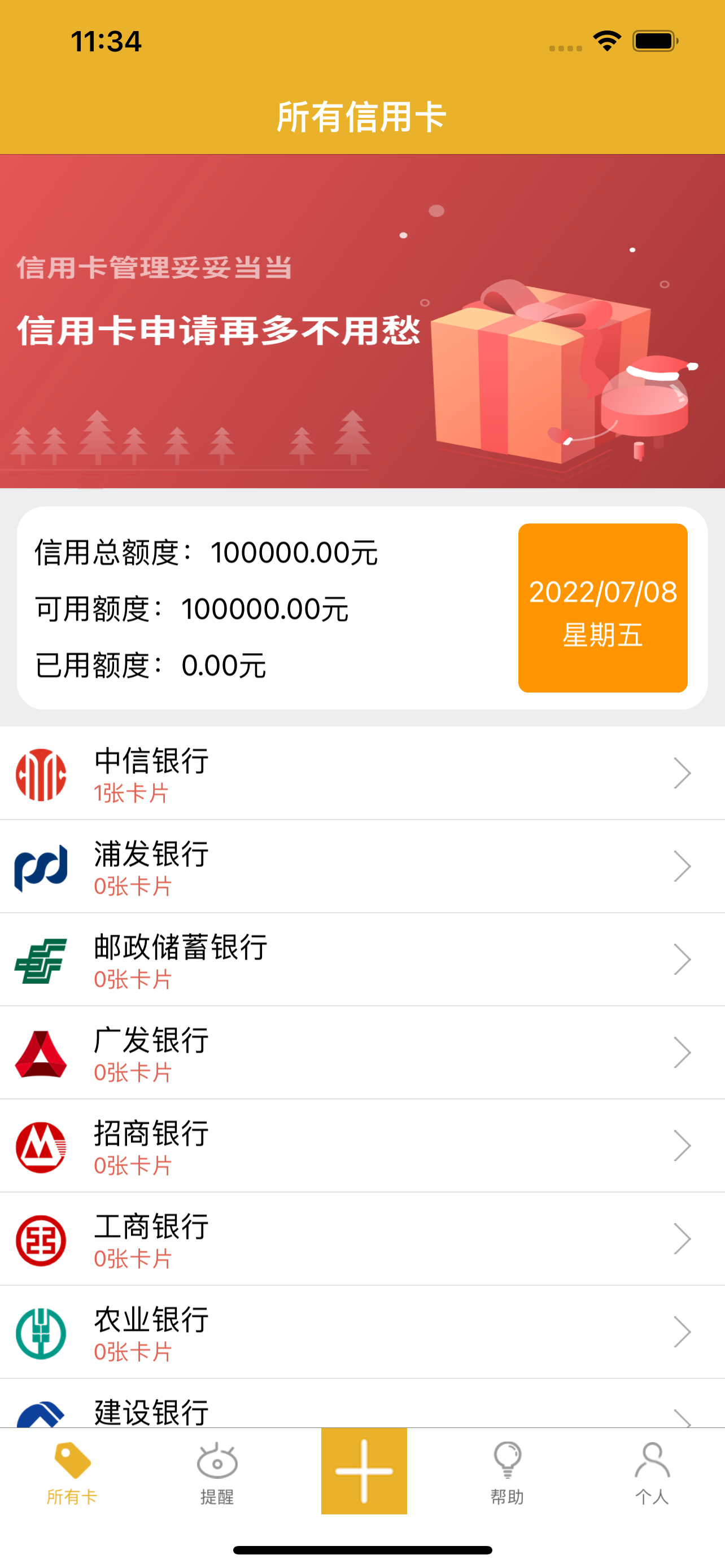This screenshot has height=1568, width=725.
Task: Open the 中信银行 card list
Action: tap(362, 773)
